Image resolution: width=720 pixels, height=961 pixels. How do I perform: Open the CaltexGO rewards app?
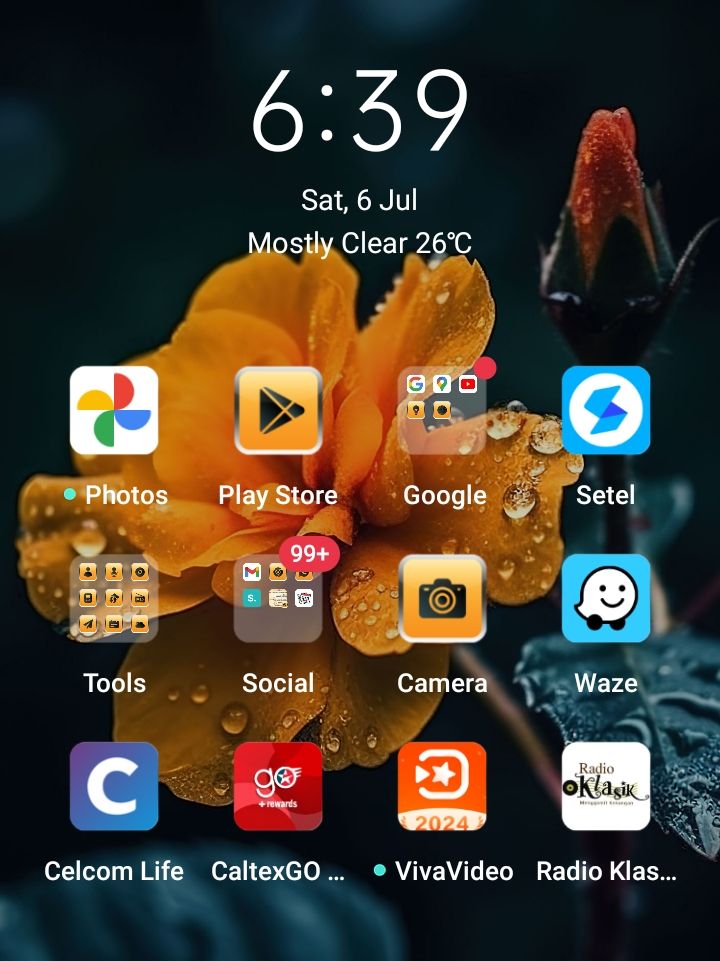278,786
